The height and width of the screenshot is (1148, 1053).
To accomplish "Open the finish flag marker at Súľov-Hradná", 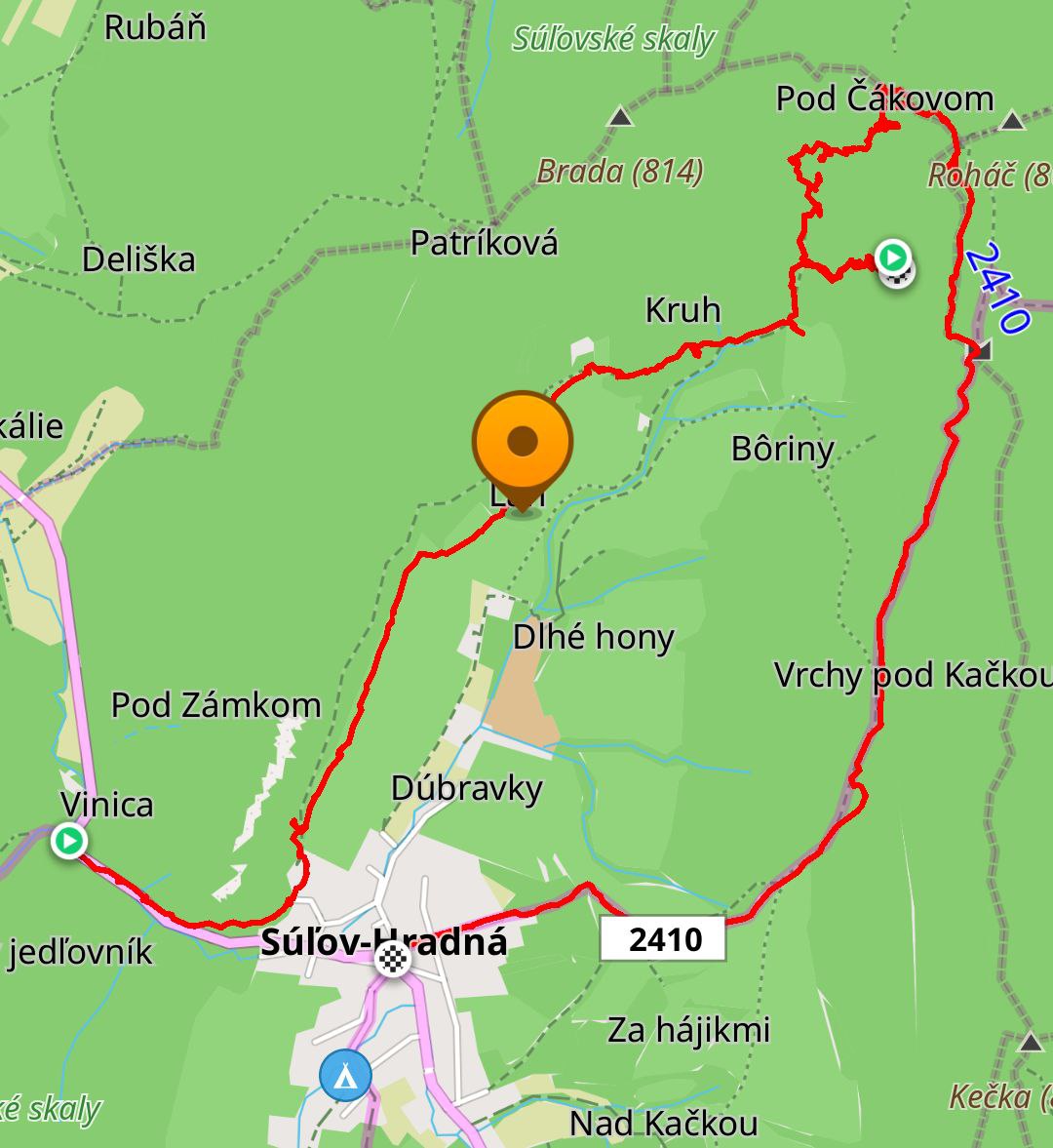I will pyautogui.click(x=393, y=960).
